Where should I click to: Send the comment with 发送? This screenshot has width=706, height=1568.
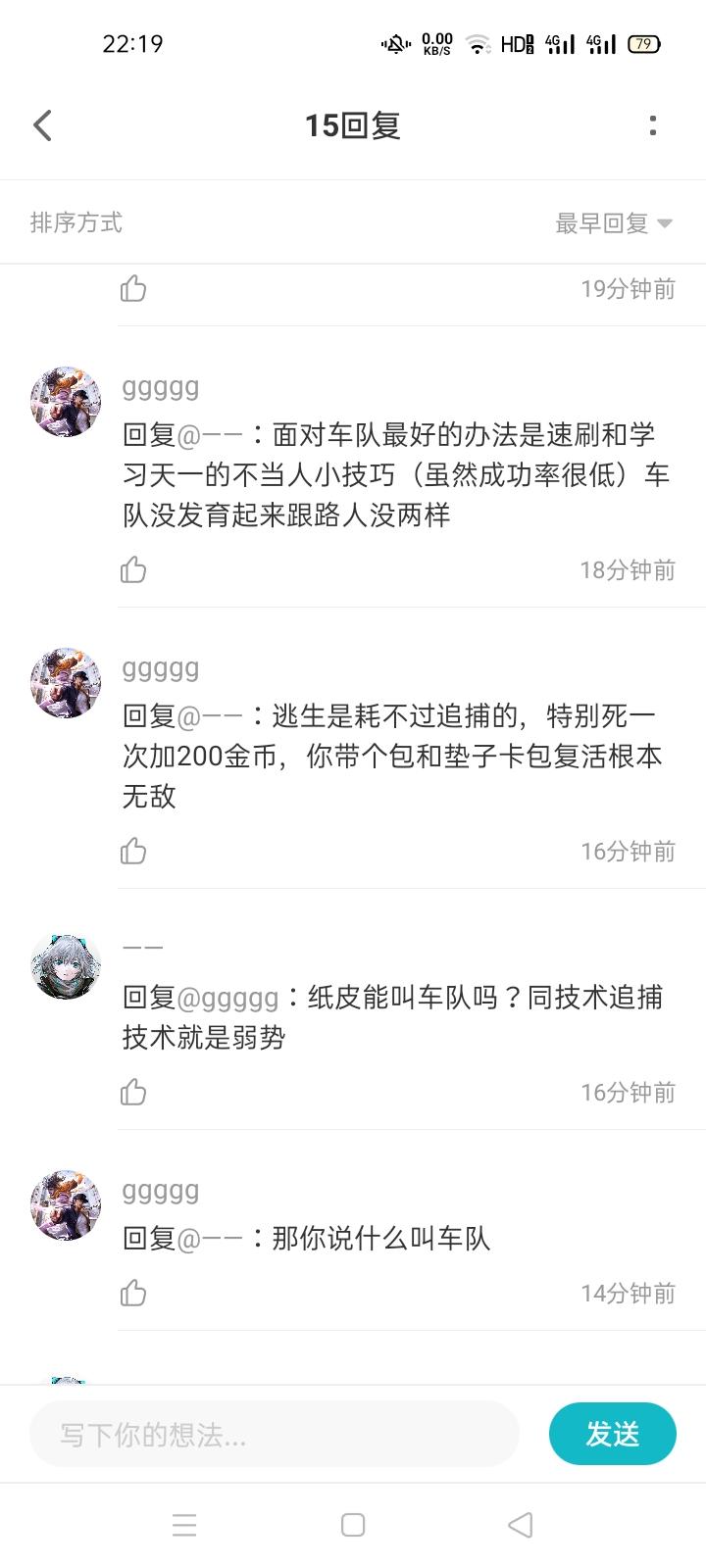click(612, 1434)
